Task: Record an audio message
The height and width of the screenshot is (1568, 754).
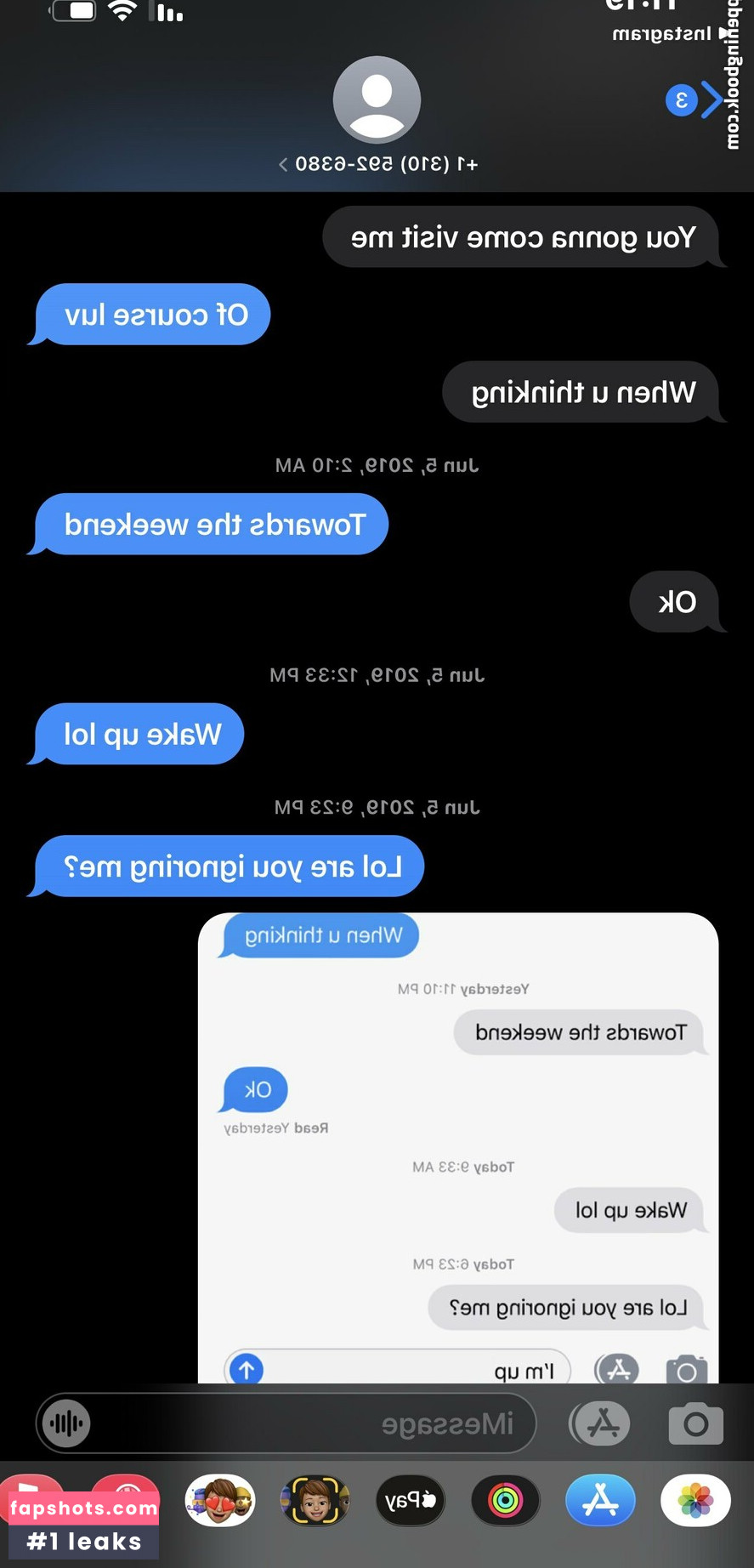Action: [66, 1423]
